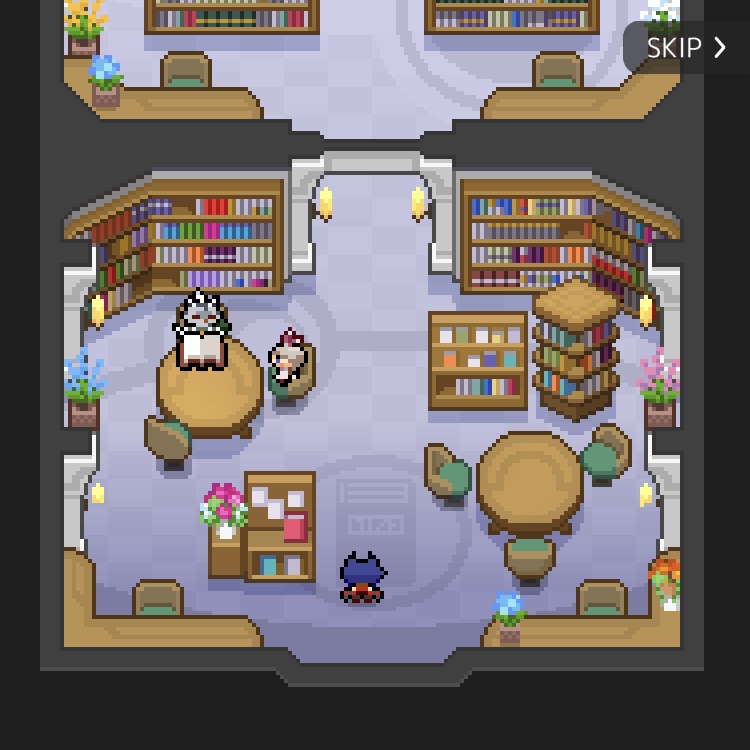
Task: Skip the cutscene with SKIP button
Action: point(687,48)
